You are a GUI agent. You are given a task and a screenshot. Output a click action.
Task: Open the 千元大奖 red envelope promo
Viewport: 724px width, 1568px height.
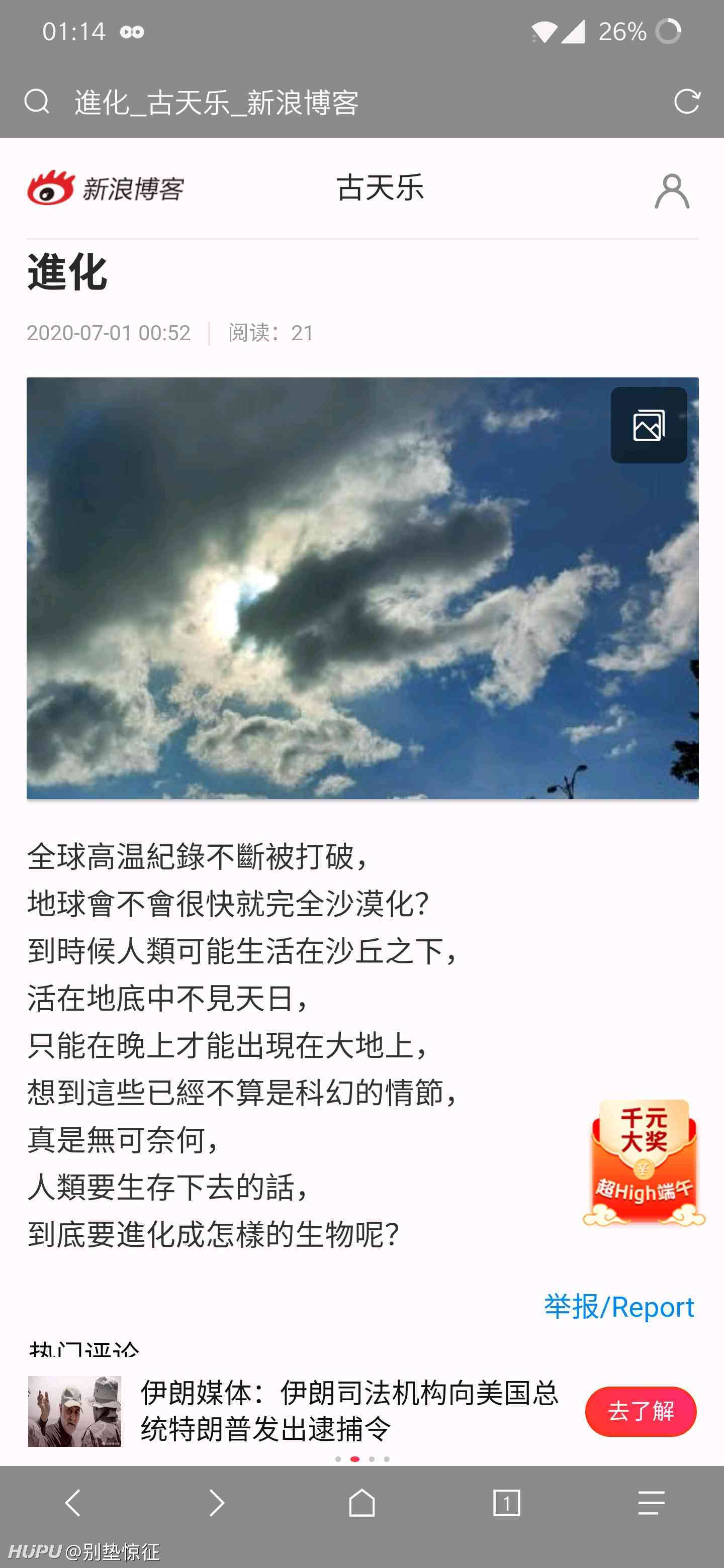644,1162
